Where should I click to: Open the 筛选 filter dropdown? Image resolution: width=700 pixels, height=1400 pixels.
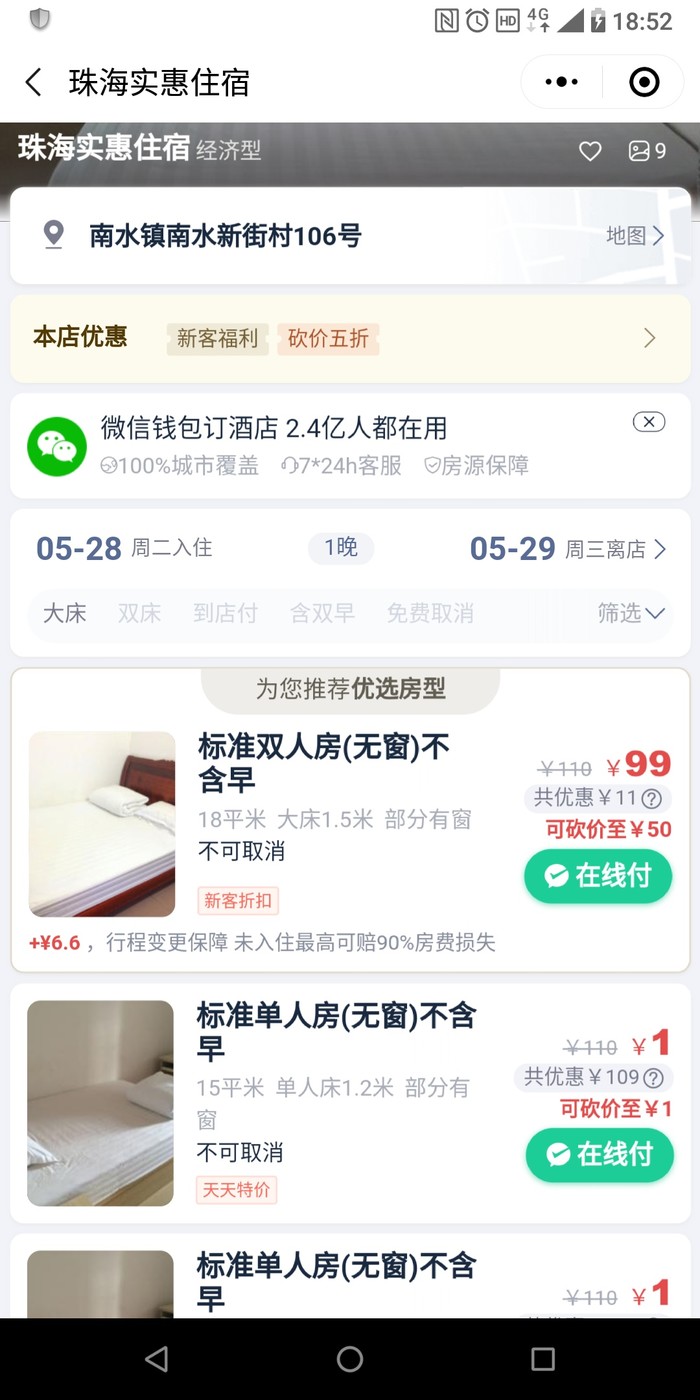tap(631, 613)
